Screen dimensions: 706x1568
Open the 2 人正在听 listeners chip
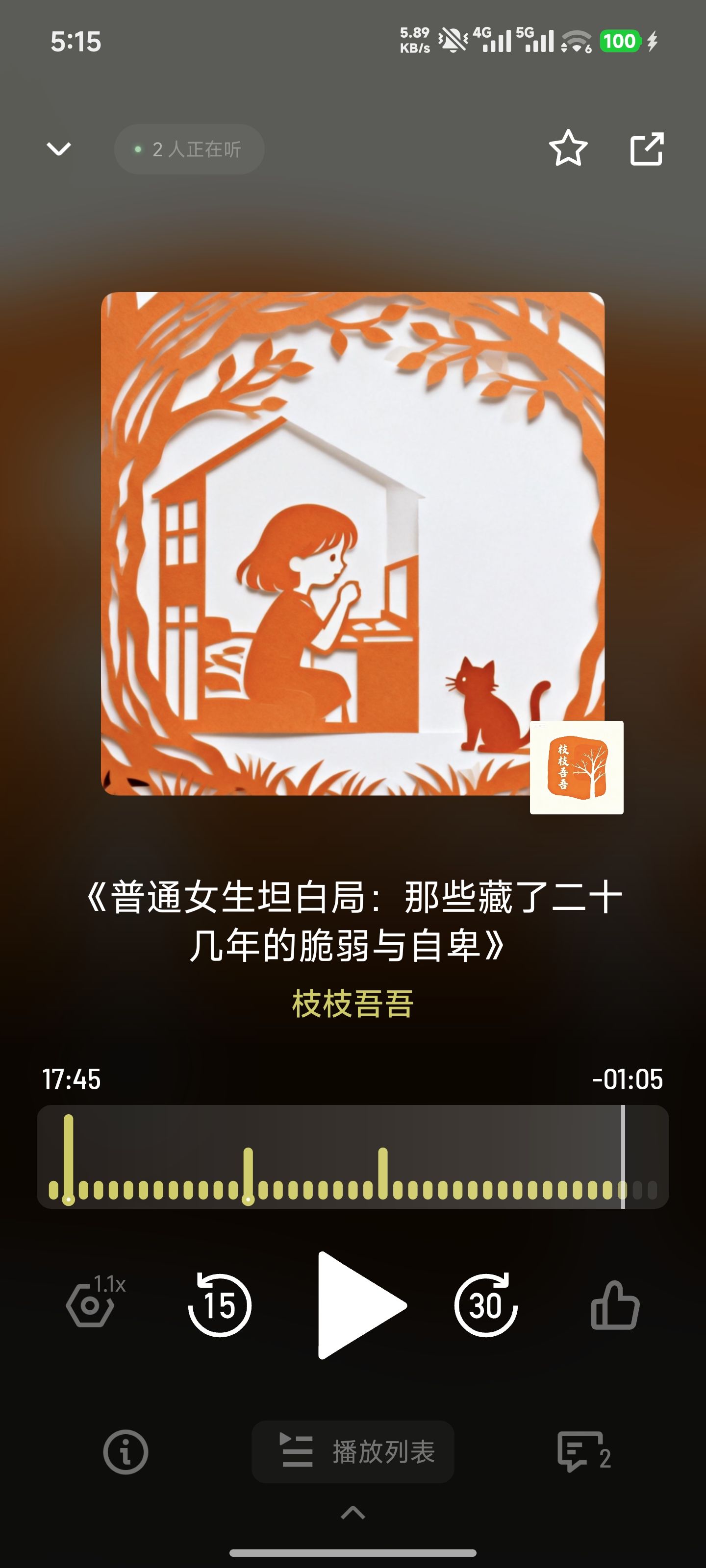point(189,149)
